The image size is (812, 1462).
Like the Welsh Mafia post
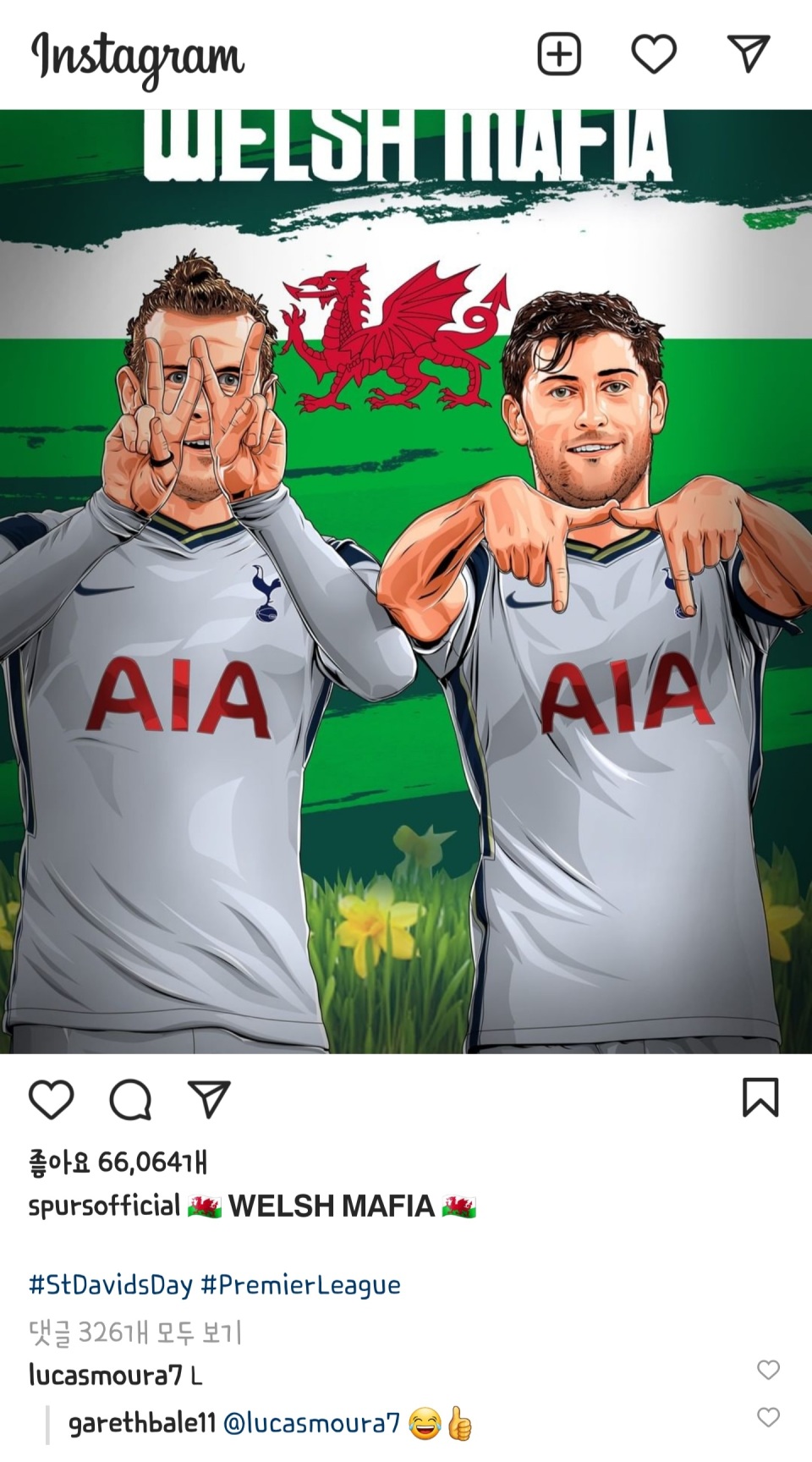pyautogui.click(x=52, y=1099)
